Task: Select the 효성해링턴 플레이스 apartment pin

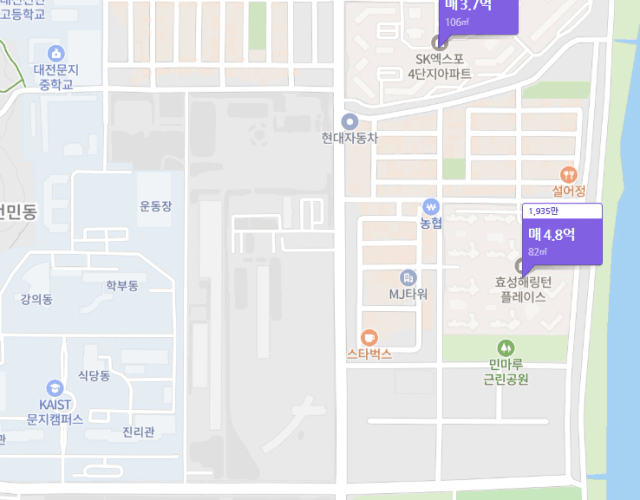Action: click(518, 265)
